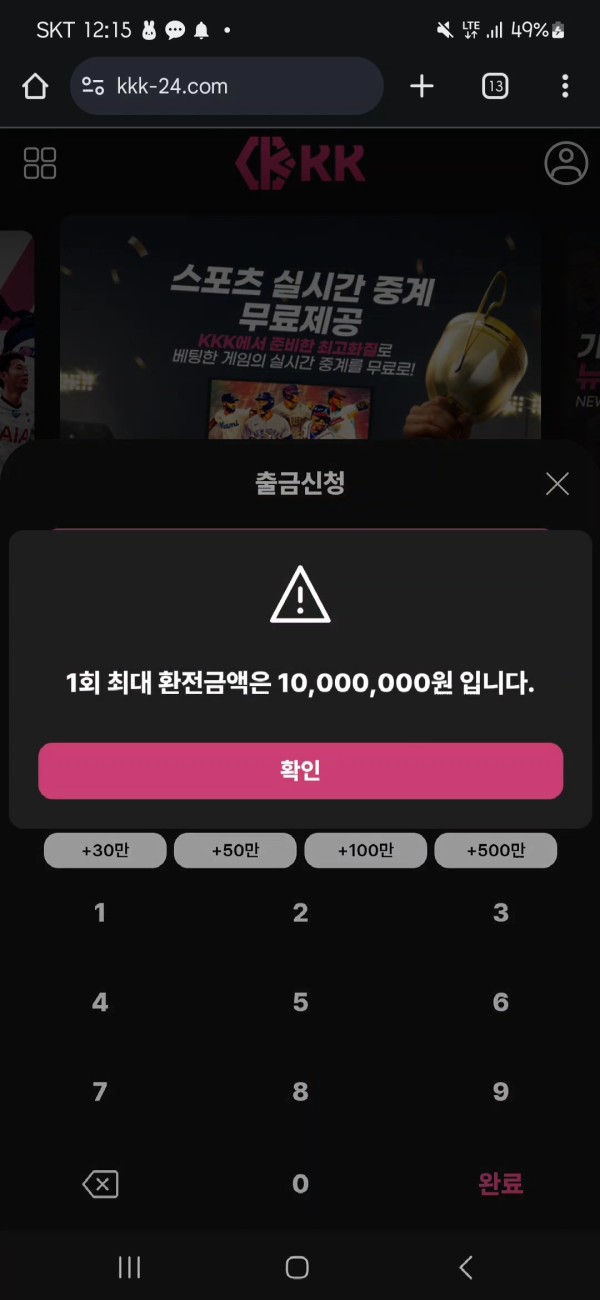Image resolution: width=600 pixels, height=1300 pixels.
Task: Finish entry with 완료
Action: [501, 1185]
